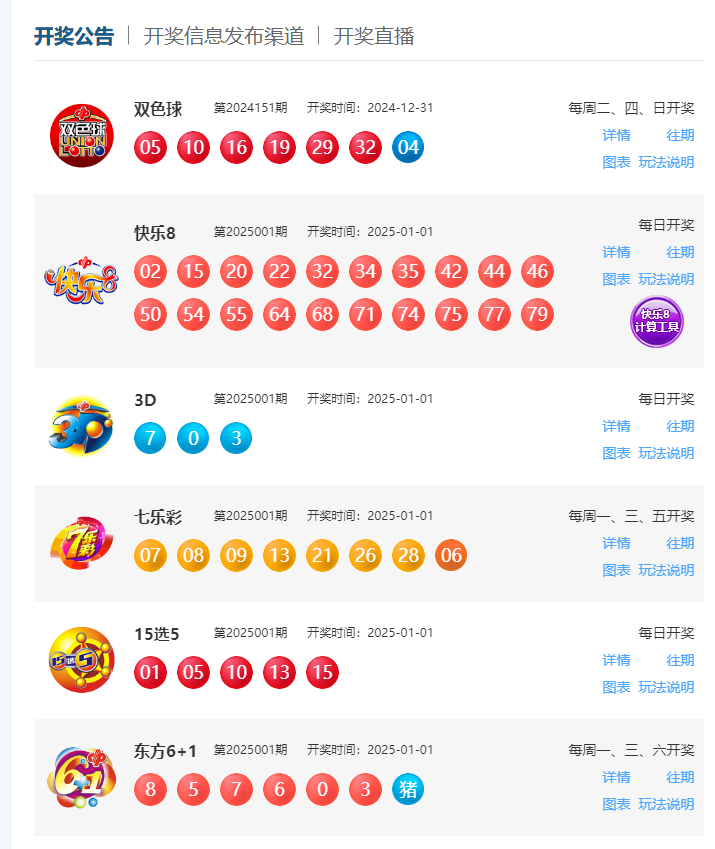Switch to the 开奖直播 tab
715x849 pixels.
(374, 36)
